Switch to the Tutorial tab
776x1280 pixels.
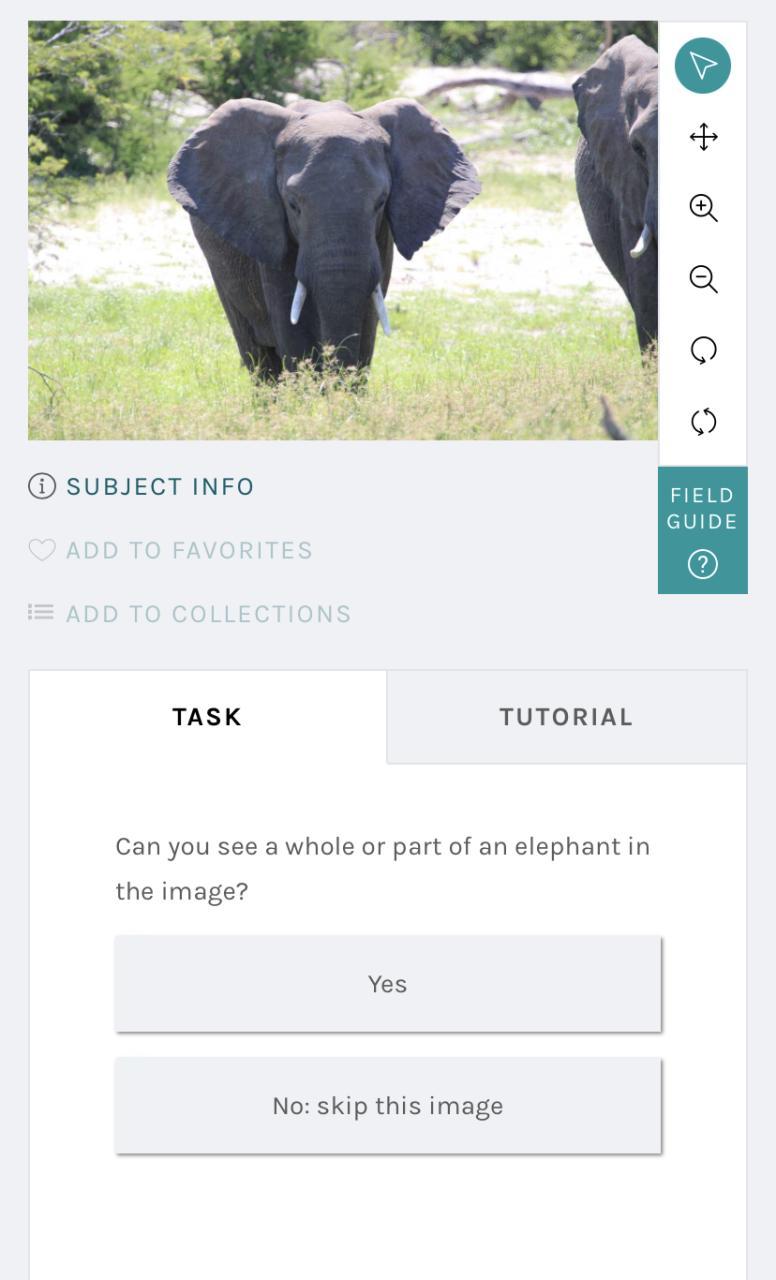(x=566, y=717)
